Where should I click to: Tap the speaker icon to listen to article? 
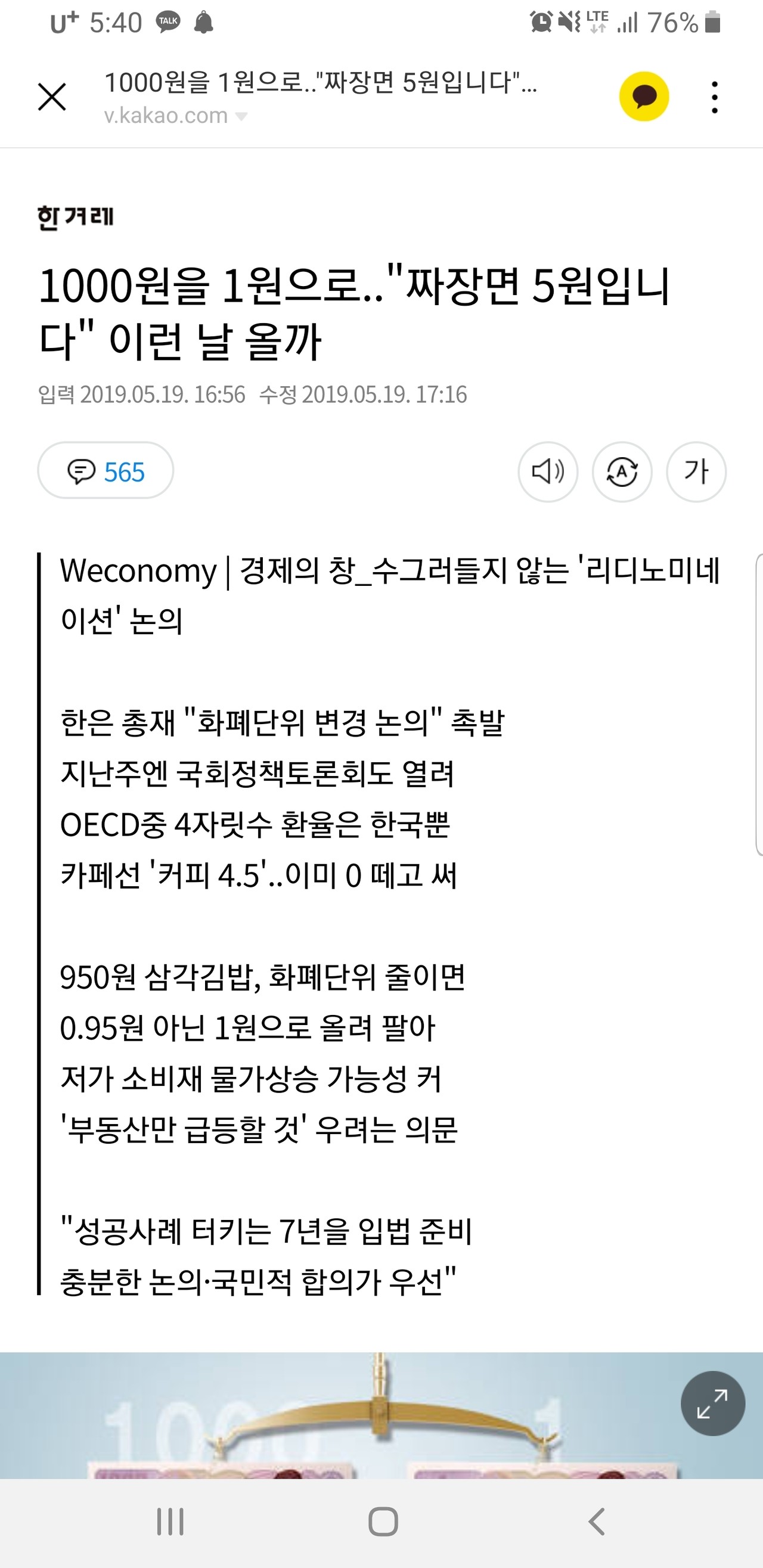tap(548, 473)
